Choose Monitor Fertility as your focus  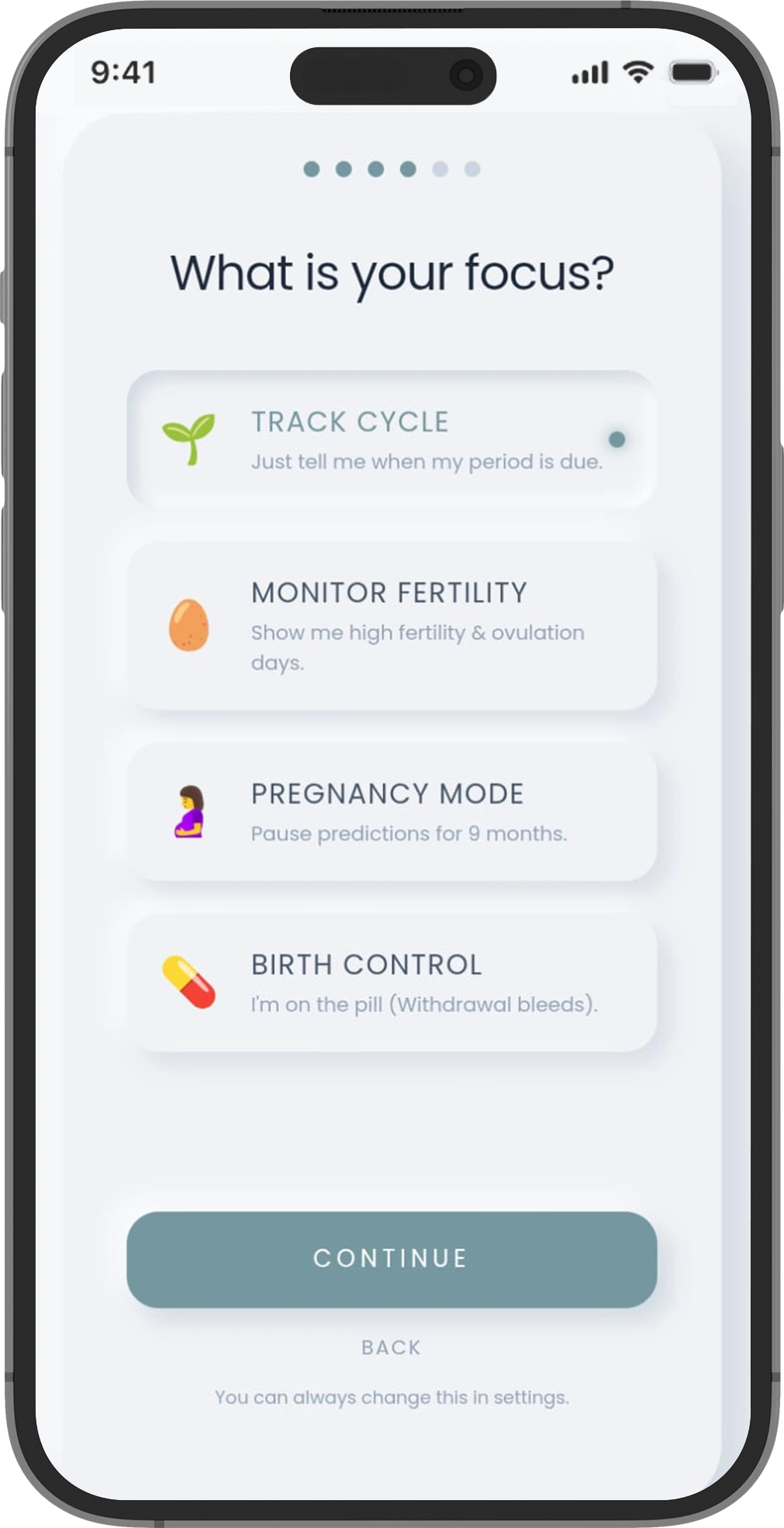click(x=392, y=625)
